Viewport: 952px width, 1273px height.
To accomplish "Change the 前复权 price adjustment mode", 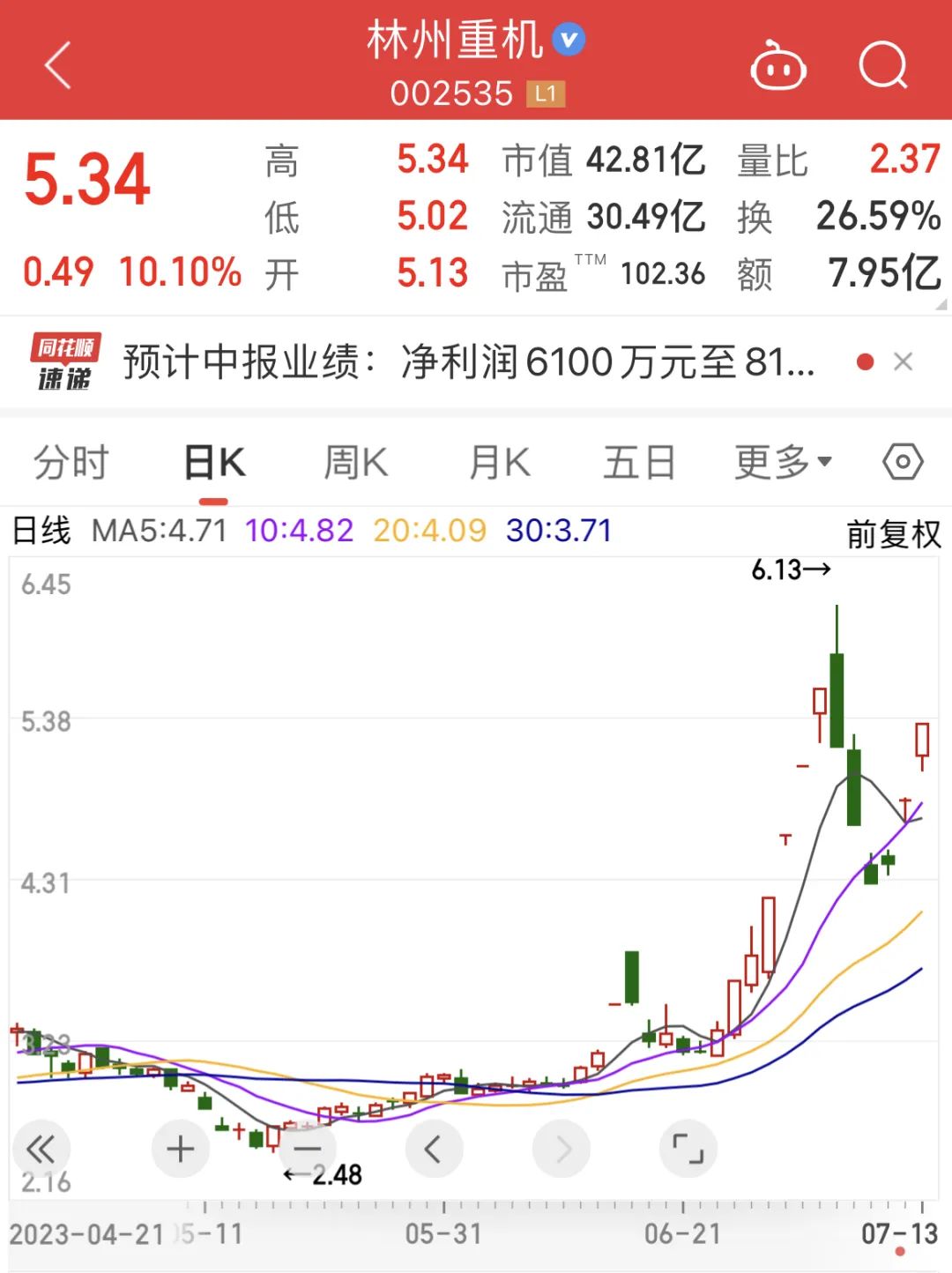I will click(x=893, y=533).
